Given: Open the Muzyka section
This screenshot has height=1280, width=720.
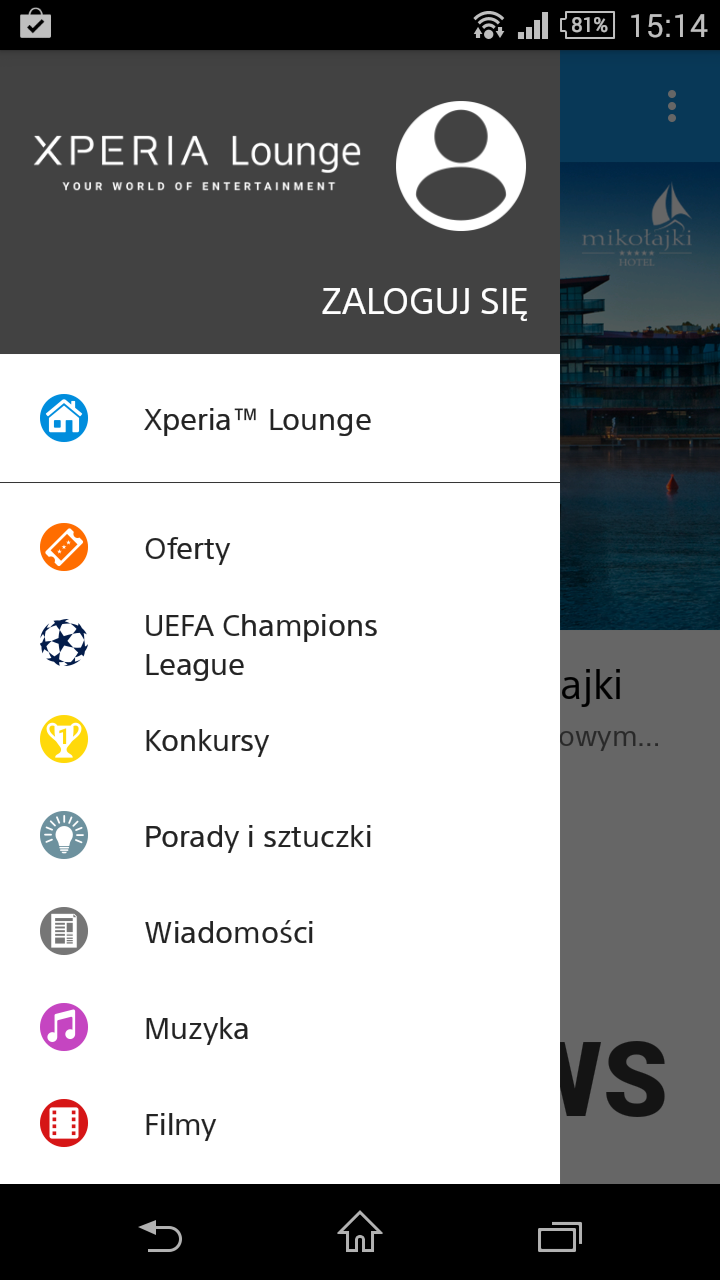Looking at the screenshot, I should (280, 1028).
